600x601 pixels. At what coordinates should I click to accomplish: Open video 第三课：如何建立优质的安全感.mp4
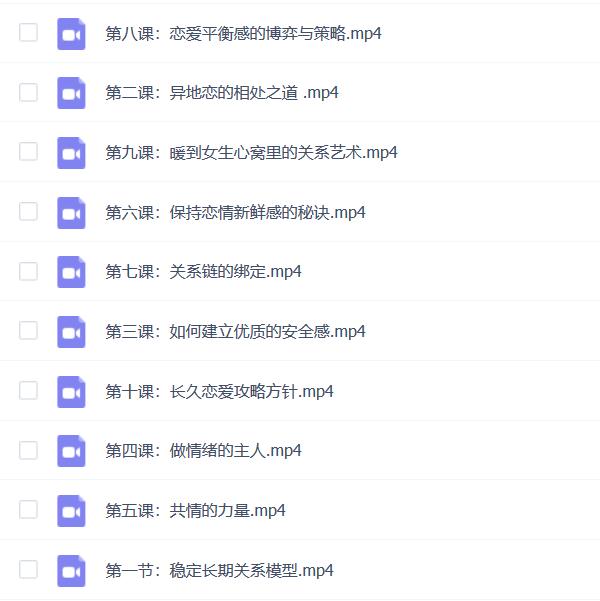click(235, 331)
